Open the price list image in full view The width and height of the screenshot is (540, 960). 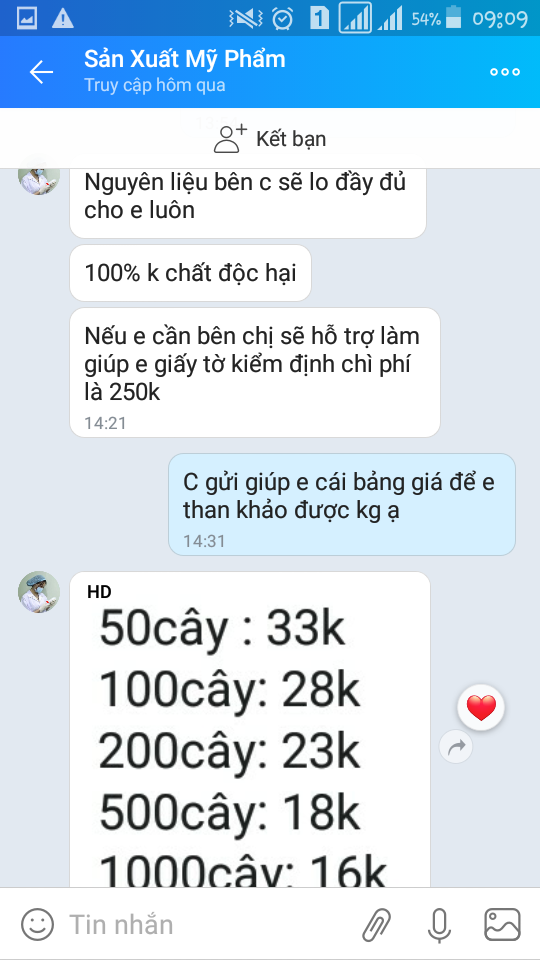(x=250, y=730)
